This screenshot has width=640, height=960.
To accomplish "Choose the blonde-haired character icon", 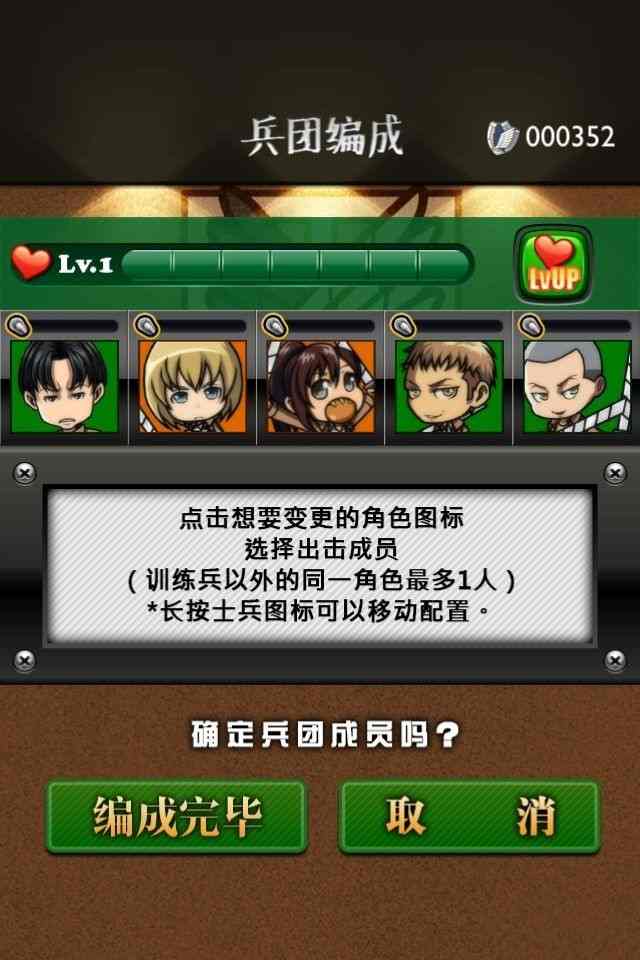I will (193, 386).
